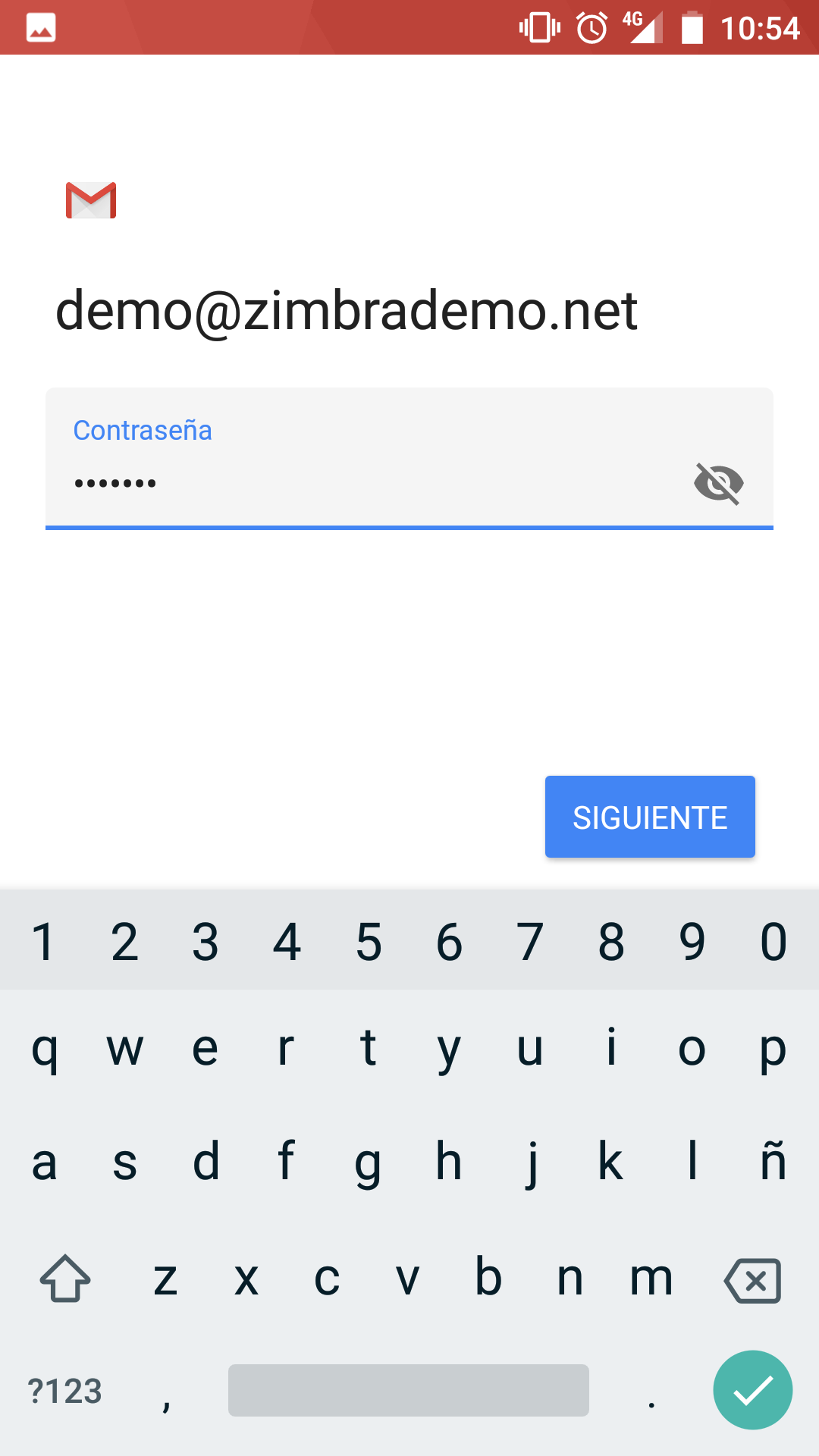This screenshot has height=1456, width=819.
Task: Tap the keyboard backspace key
Action: [753, 1280]
